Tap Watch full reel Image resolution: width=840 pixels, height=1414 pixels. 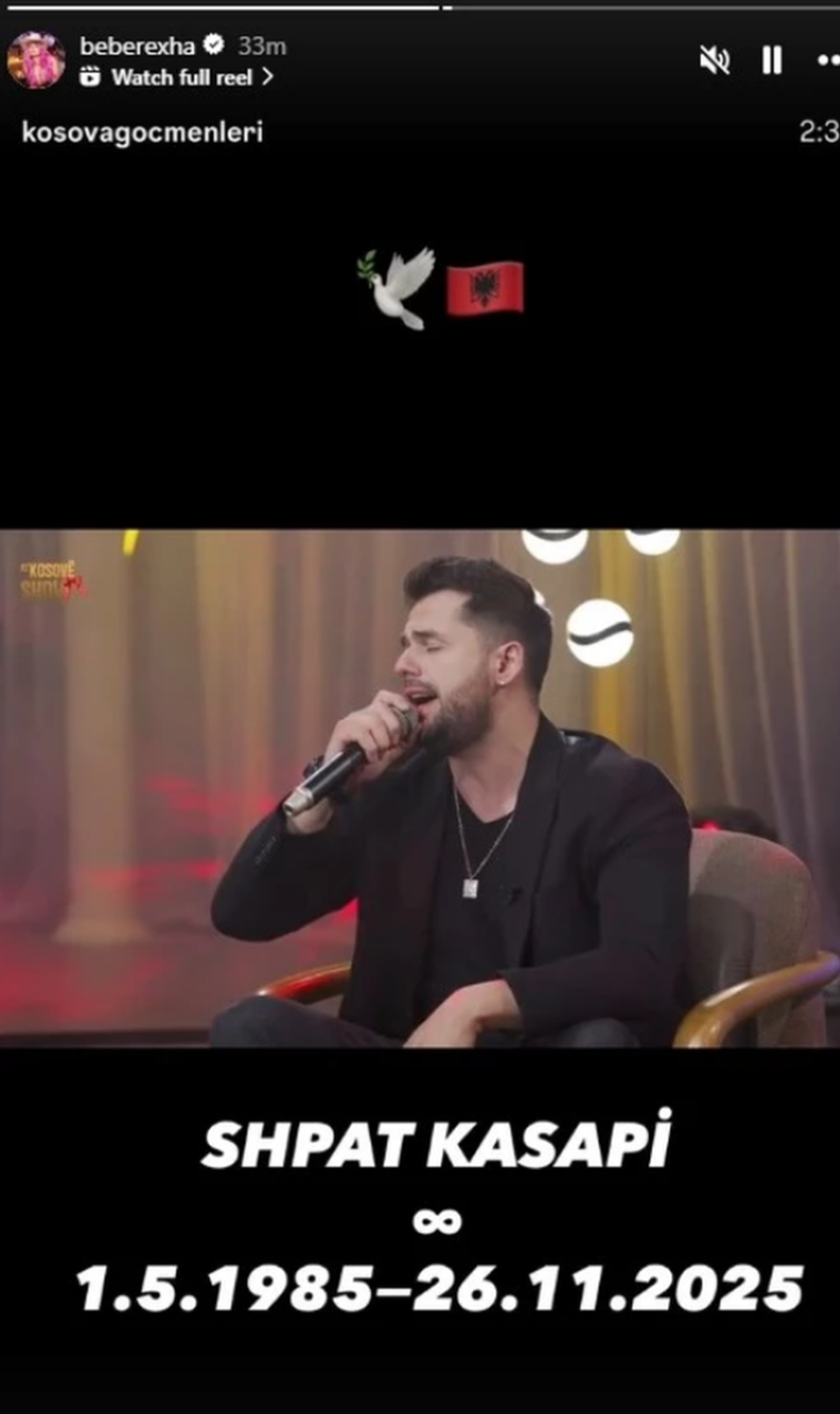point(181,77)
